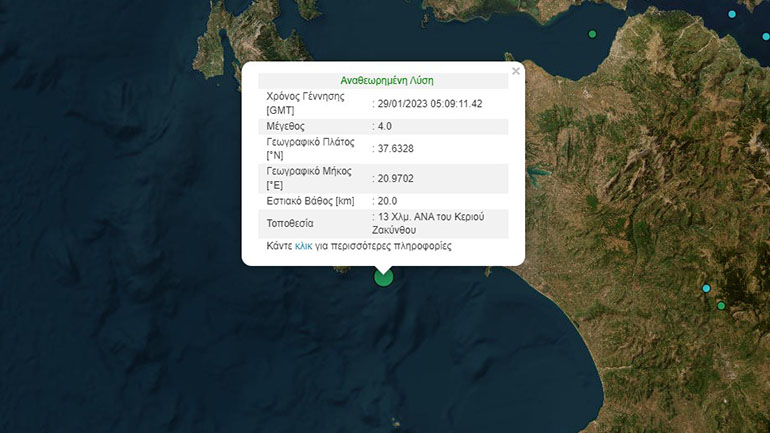Tap the large green earthquake marker below the popup
The image size is (770, 433).
point(384,277)
